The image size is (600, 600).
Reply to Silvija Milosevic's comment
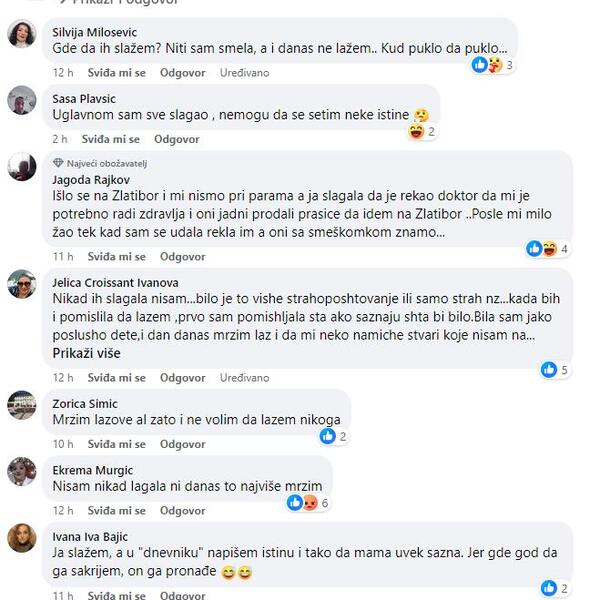pos(183,73)
